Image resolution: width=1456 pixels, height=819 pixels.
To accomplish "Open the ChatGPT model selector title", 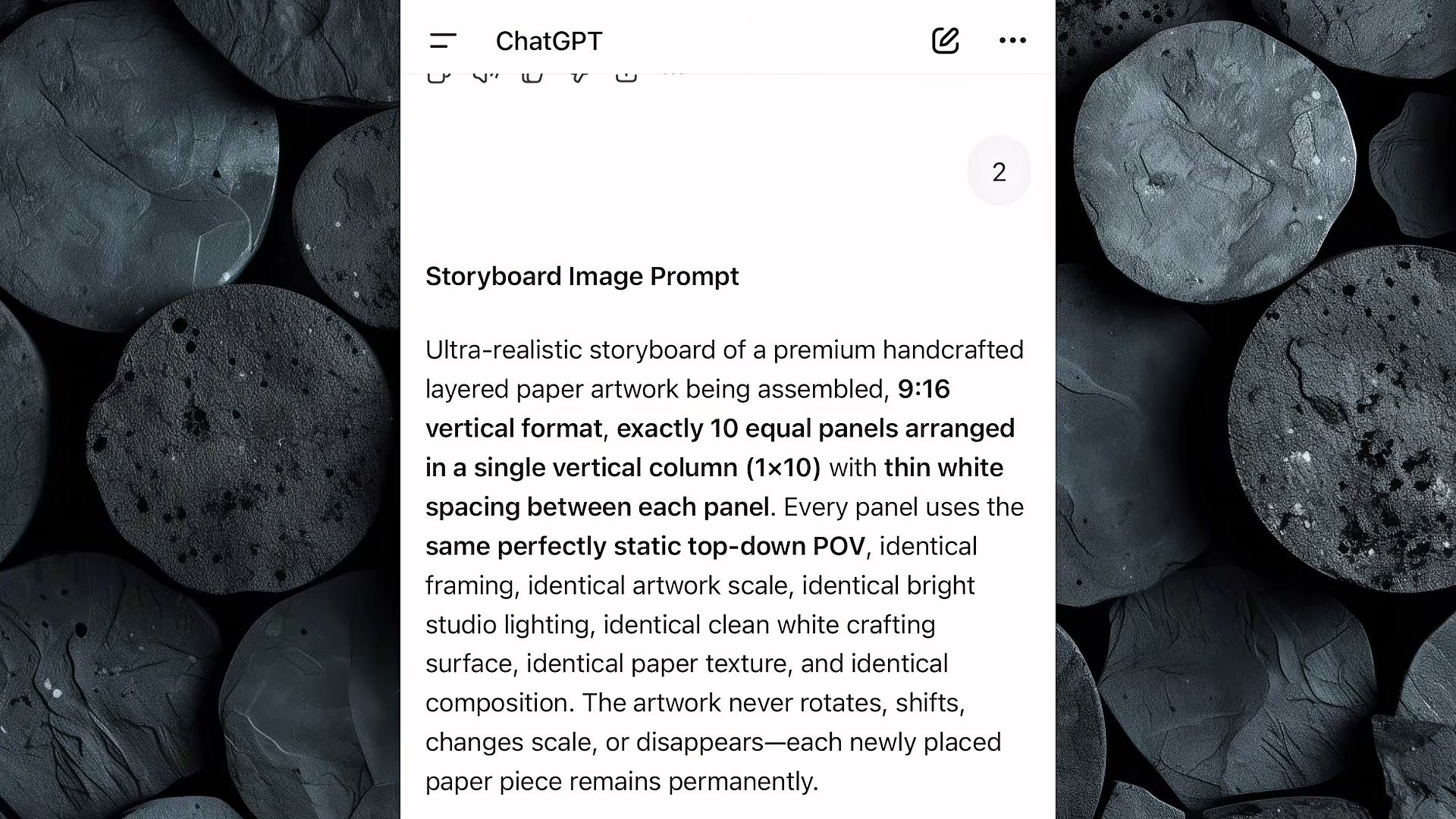I will 549,41.
